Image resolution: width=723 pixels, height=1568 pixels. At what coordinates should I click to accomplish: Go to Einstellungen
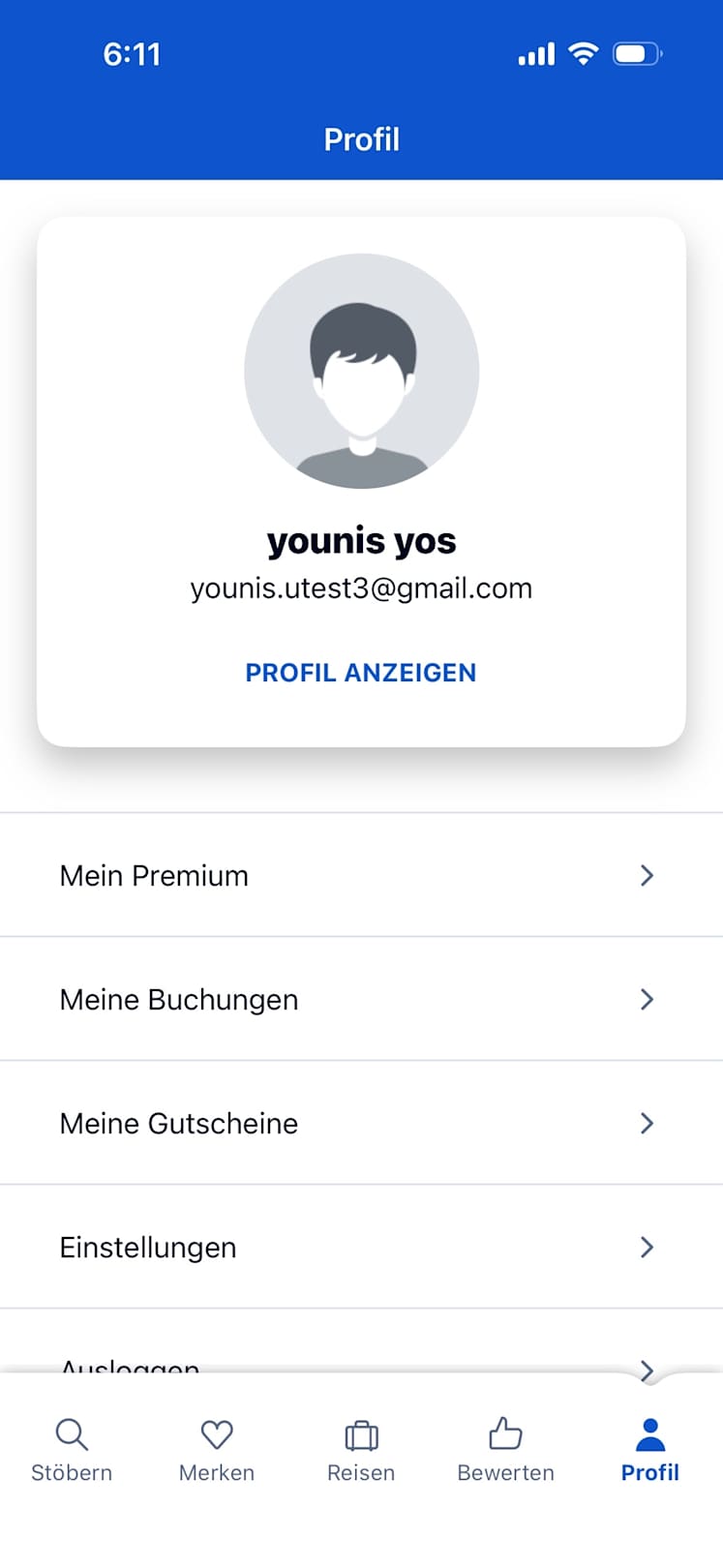point(361,1247)
